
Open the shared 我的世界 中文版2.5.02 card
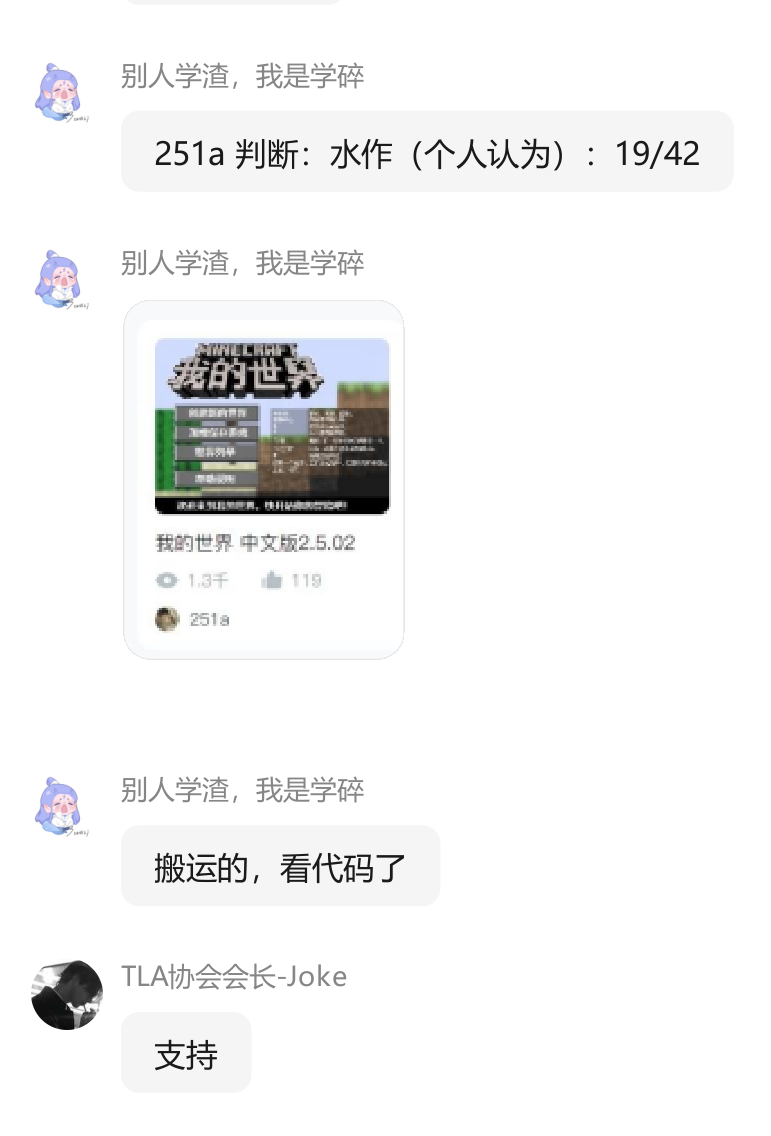[x=263, y=480]
